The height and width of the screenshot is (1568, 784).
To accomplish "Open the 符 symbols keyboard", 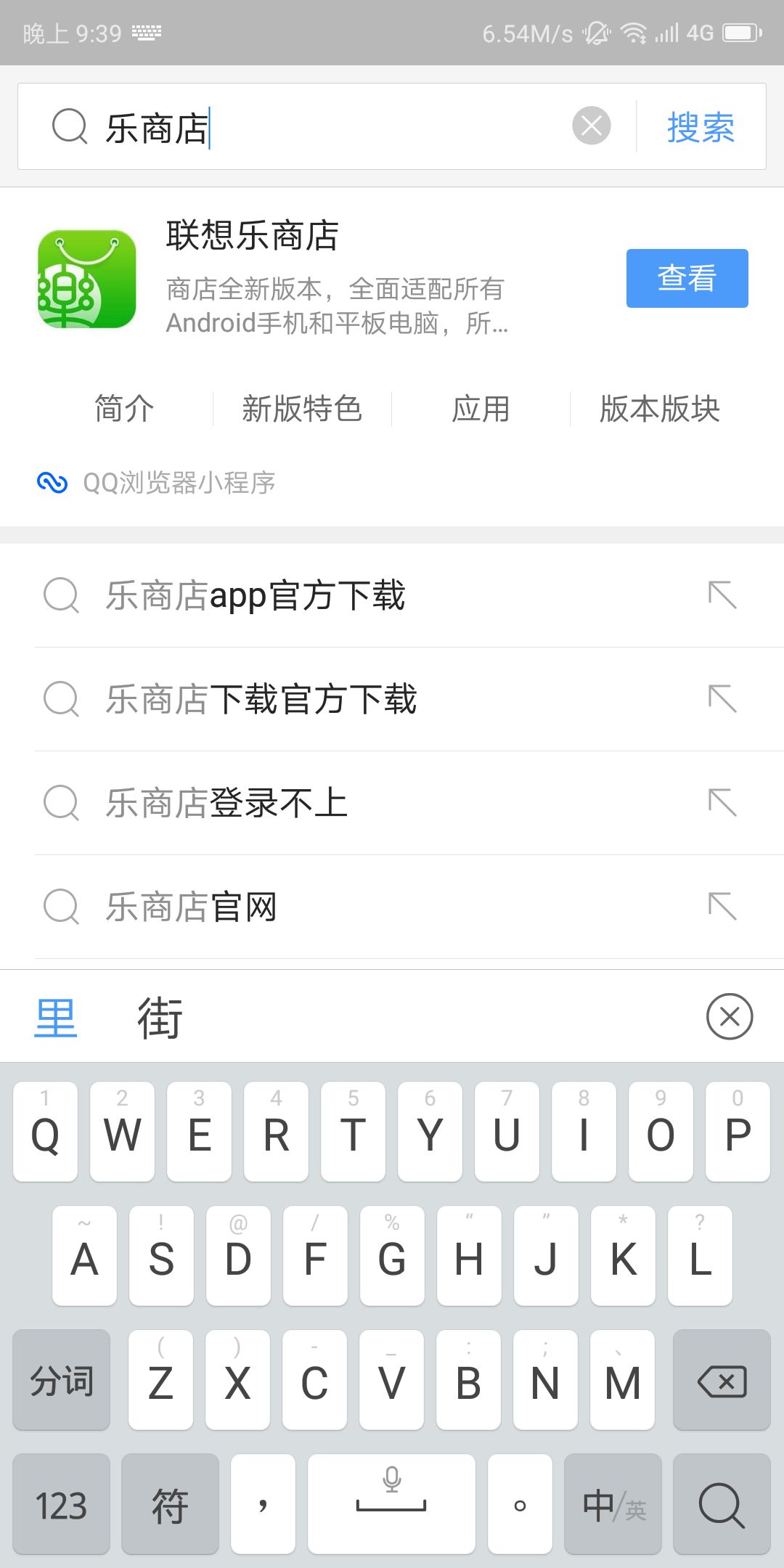I will click(x=170, y=1504).
